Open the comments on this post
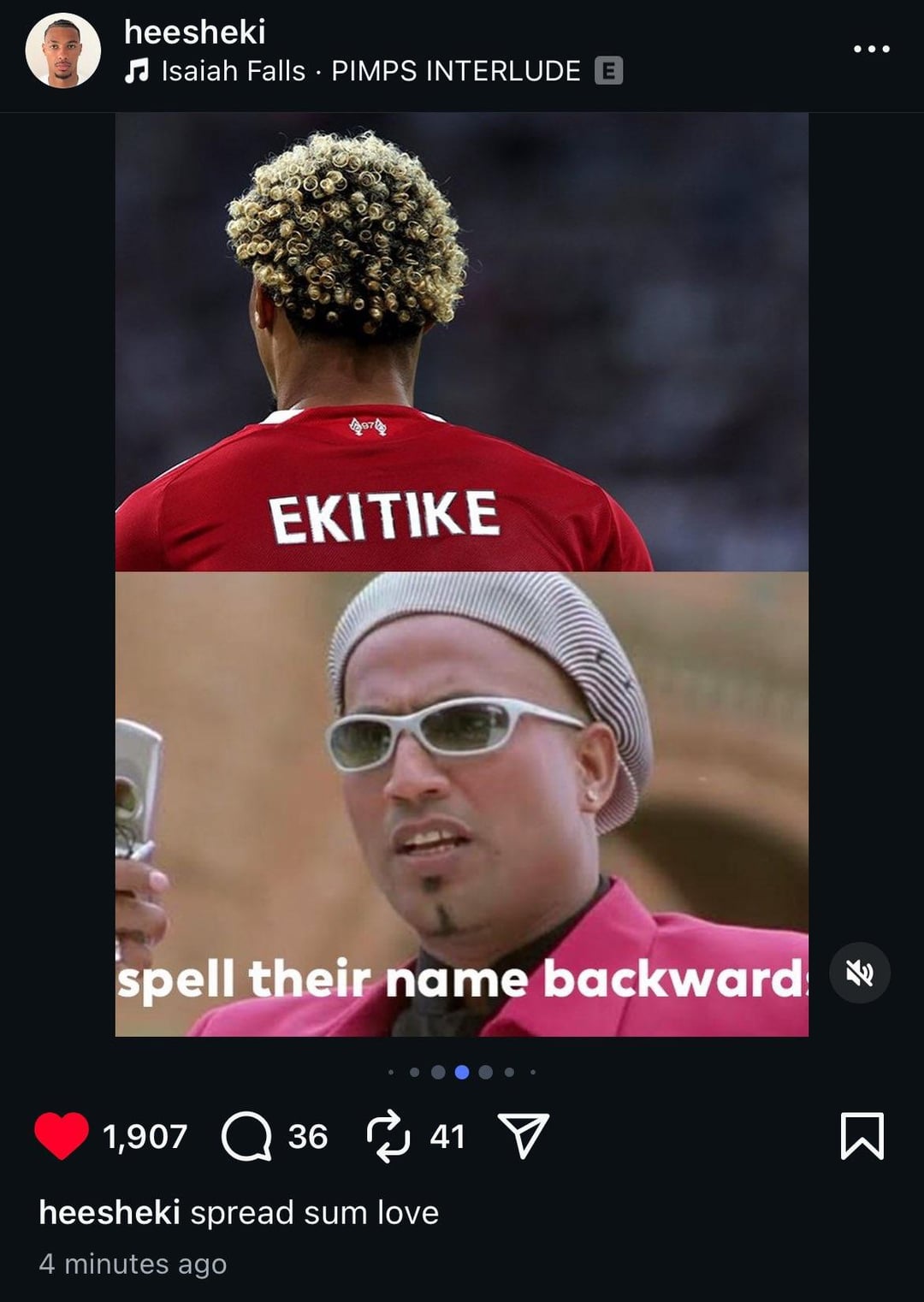 [246, 1136]
